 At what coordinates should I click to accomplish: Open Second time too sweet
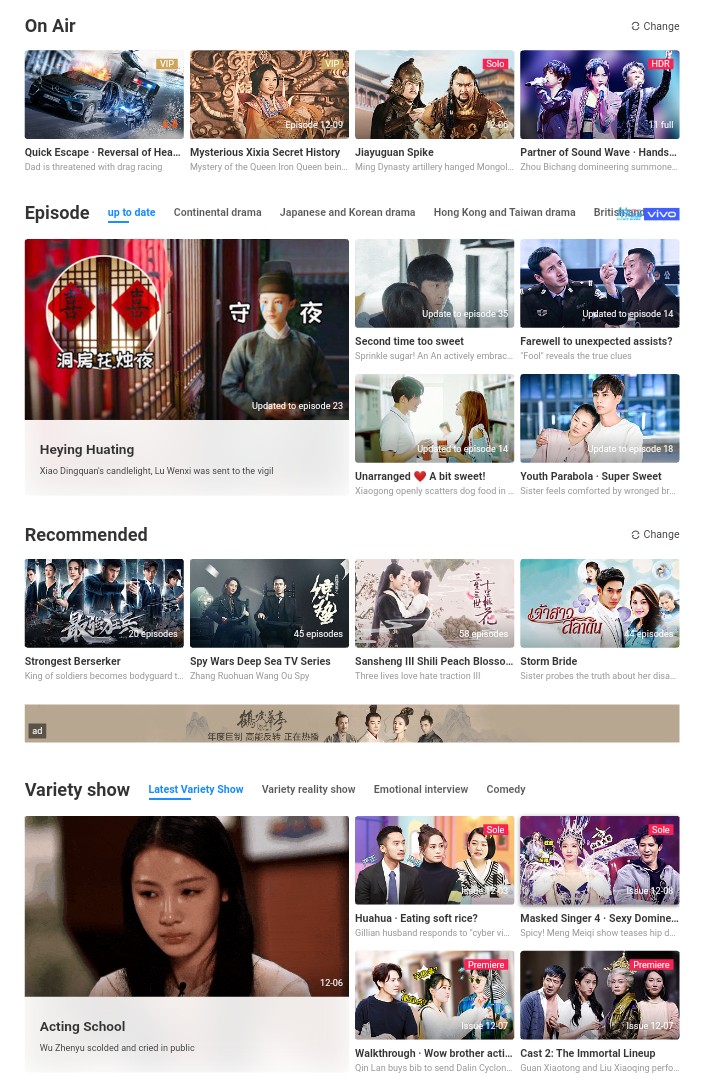tap(434, 283)
